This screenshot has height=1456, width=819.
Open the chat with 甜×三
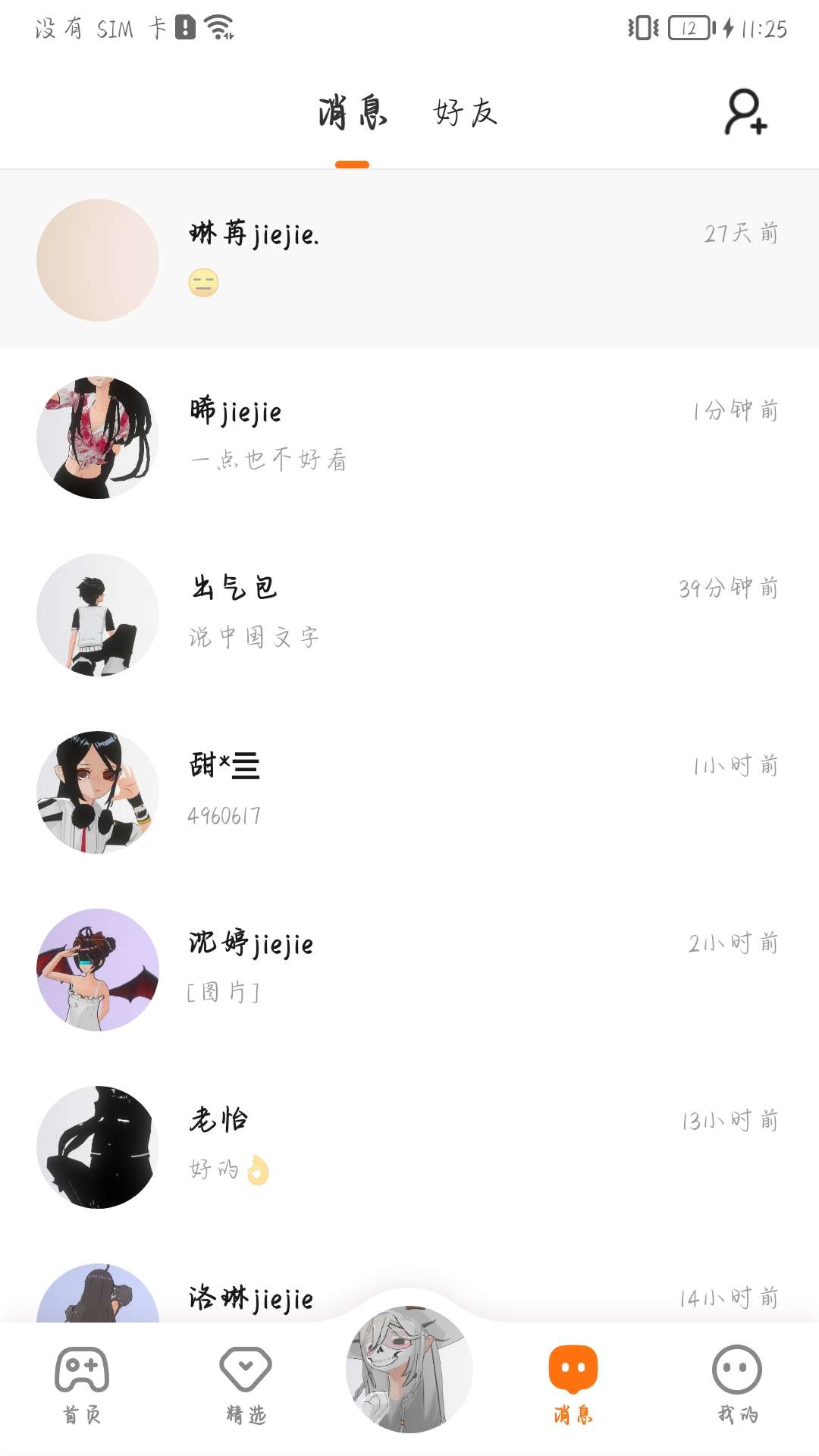[409, 792]
